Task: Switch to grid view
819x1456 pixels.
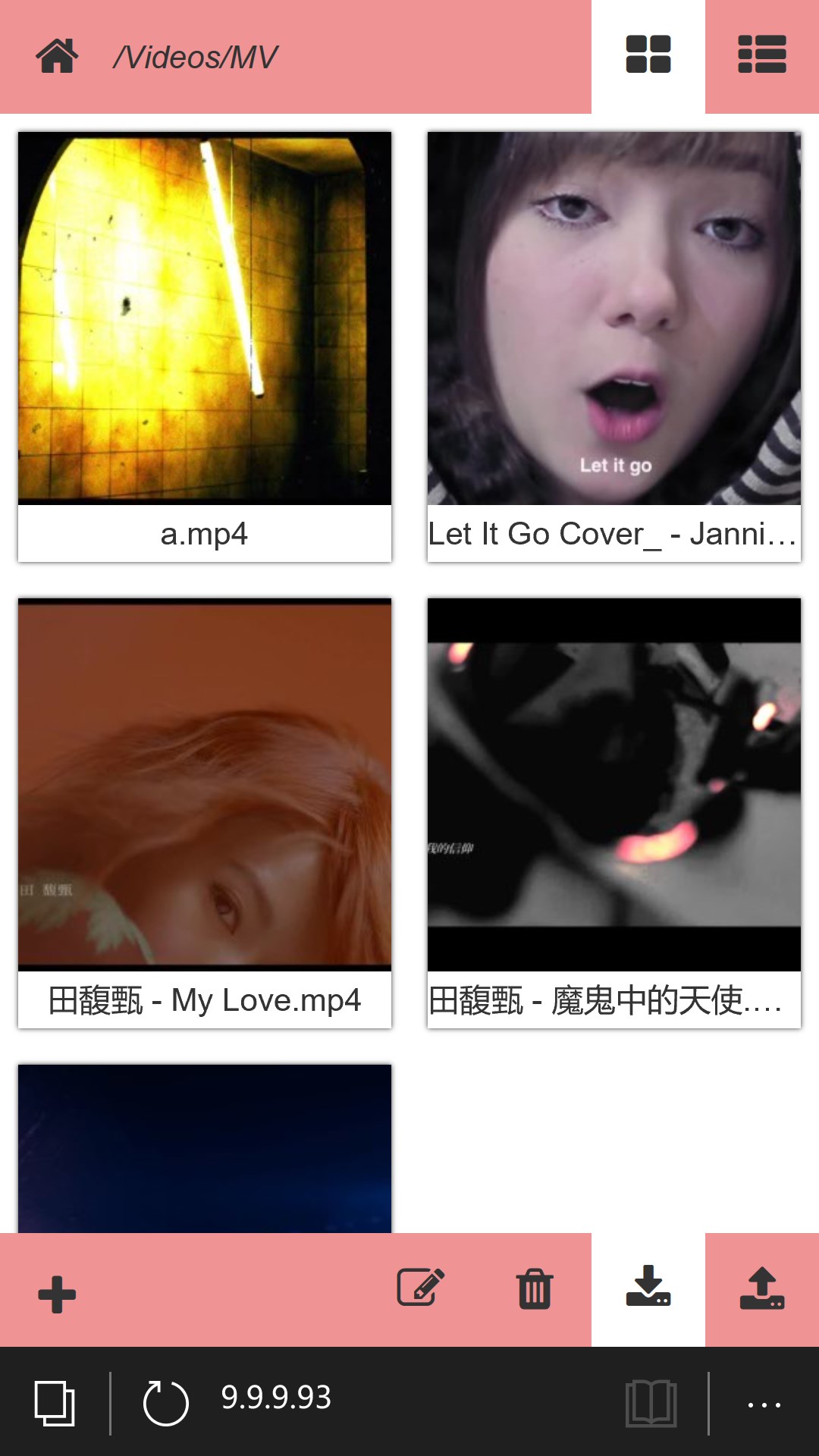Action: click(648, 55)
